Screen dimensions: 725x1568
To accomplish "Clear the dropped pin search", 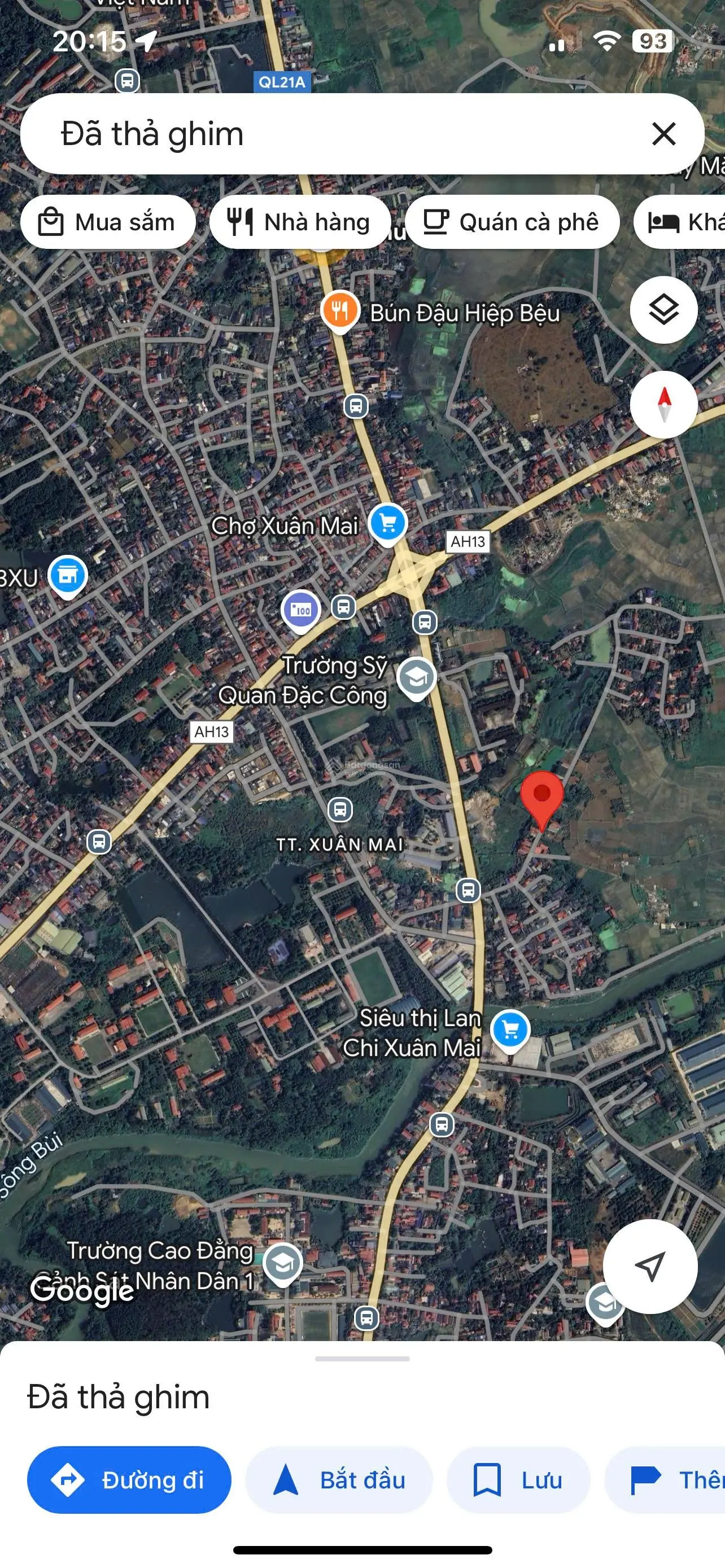I will (663, 134).
